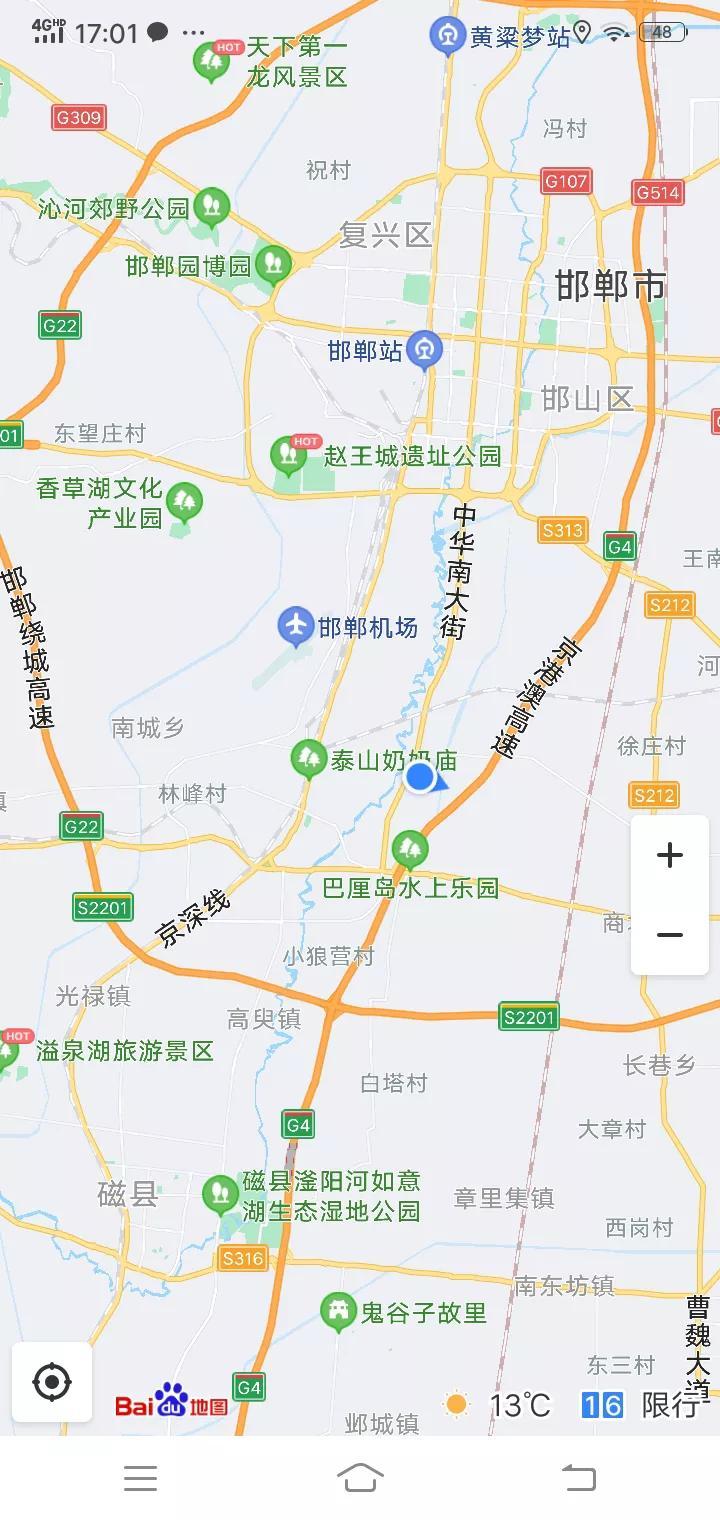Open the 香草湖文化产业园 marker
720x1520 pixels.
[x=184, y=501]
